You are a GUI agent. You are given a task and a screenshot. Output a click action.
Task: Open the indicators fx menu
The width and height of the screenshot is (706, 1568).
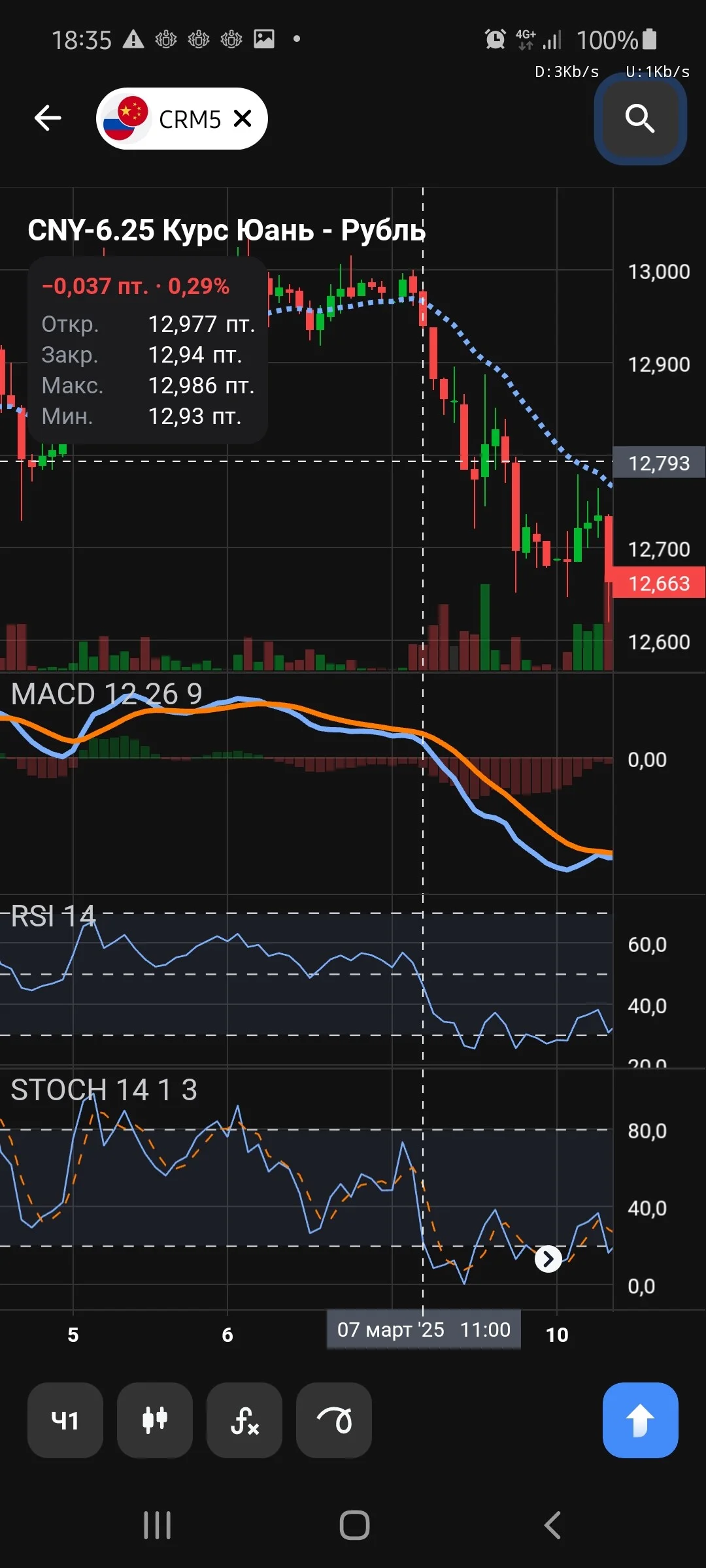tap(244, 1420)
